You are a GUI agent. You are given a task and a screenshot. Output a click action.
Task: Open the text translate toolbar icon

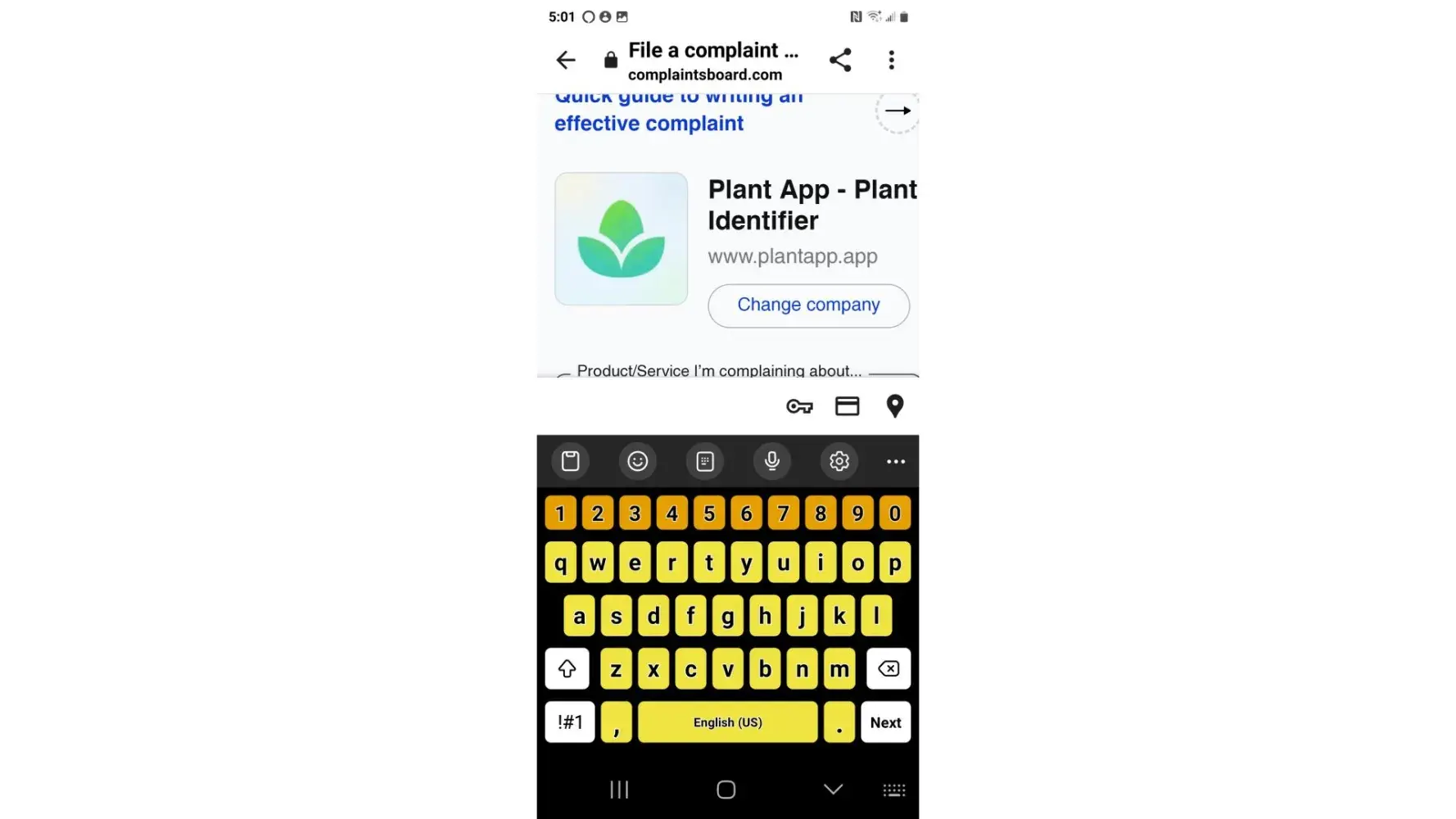[x=705, y=461]
